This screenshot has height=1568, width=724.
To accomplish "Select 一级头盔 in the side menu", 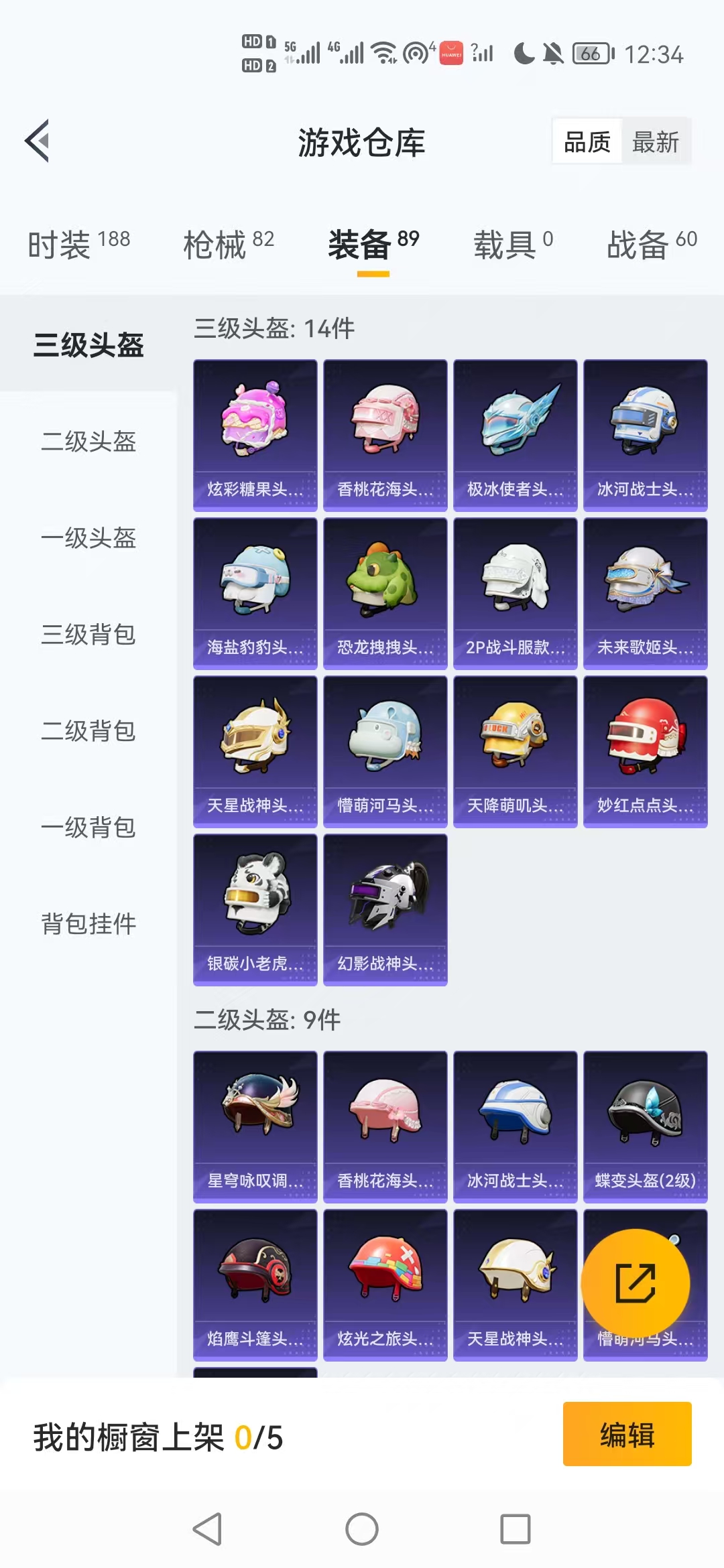I will click(88, 538).
